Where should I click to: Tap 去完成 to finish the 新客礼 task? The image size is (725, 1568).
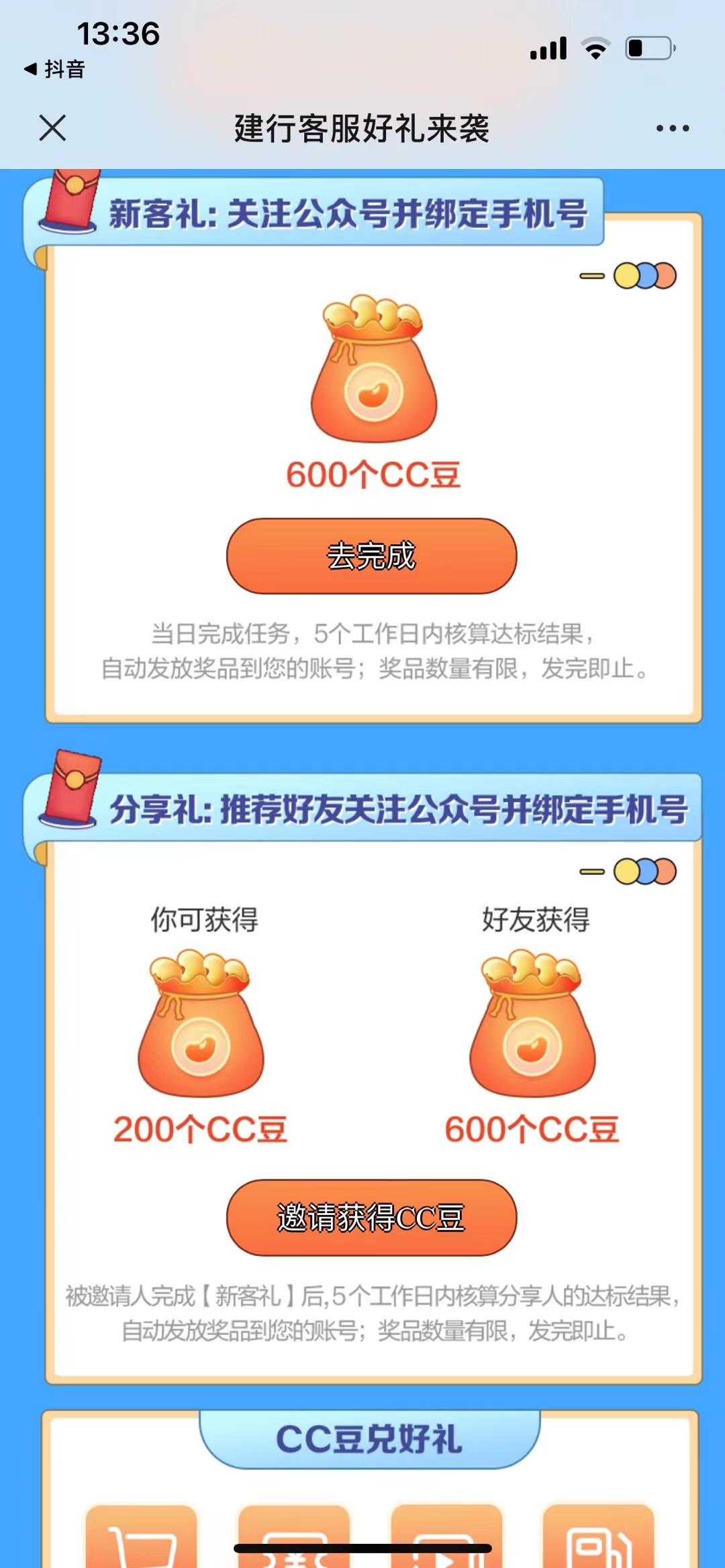[x=371, y=556]
